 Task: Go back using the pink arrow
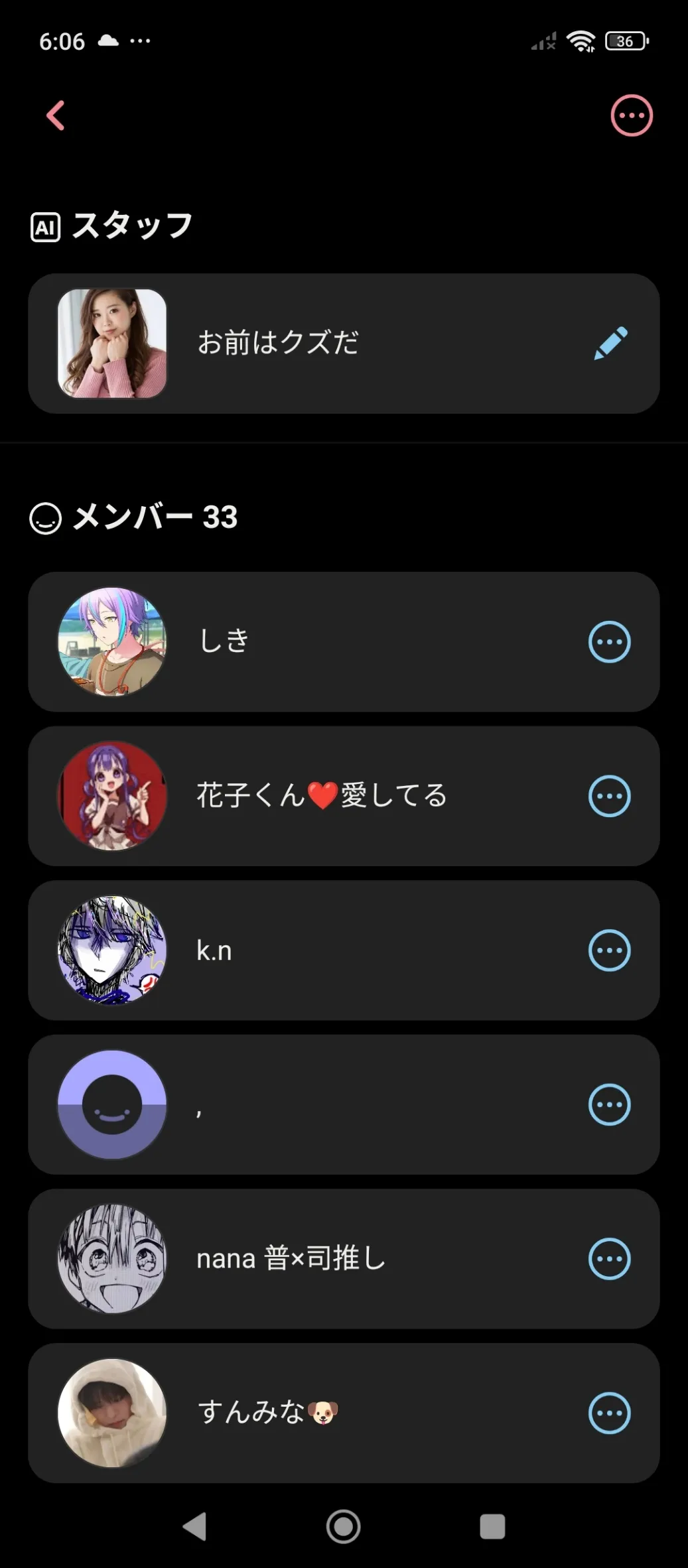tap(56, 115)
